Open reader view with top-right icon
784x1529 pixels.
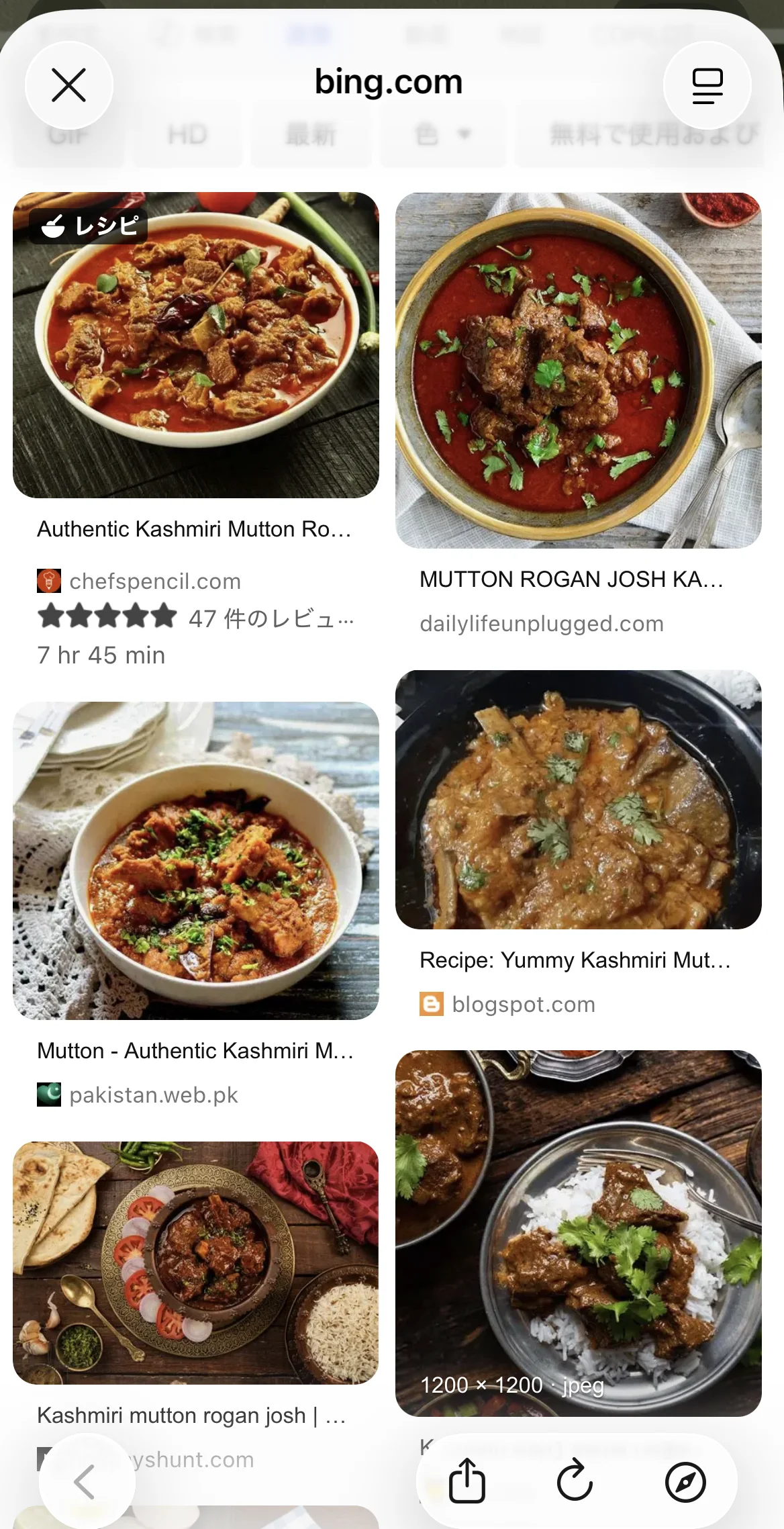pos(706,83)
